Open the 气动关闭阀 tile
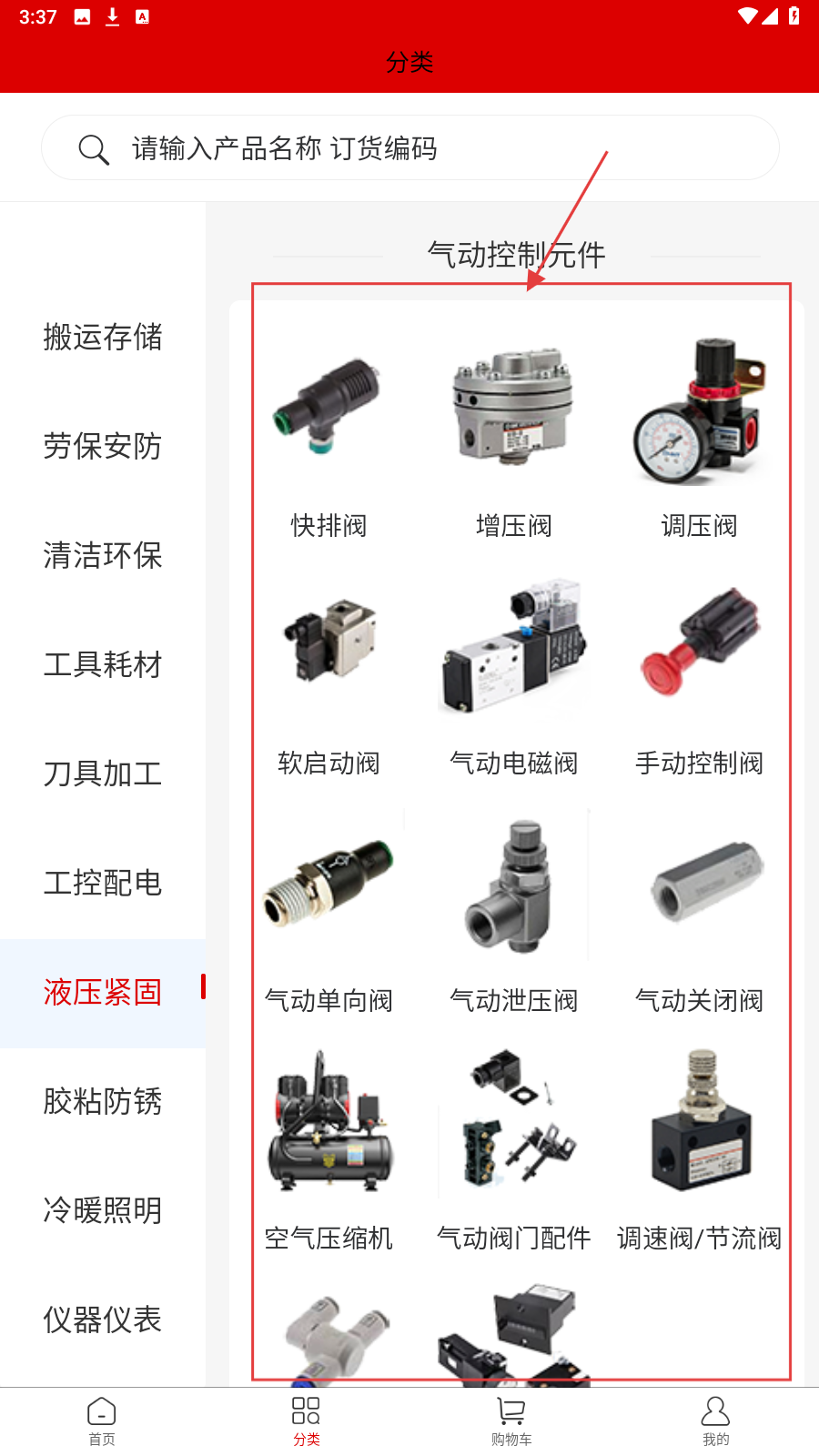The height and width of the screenshot is (1456, 819). (x=699, y=910)
